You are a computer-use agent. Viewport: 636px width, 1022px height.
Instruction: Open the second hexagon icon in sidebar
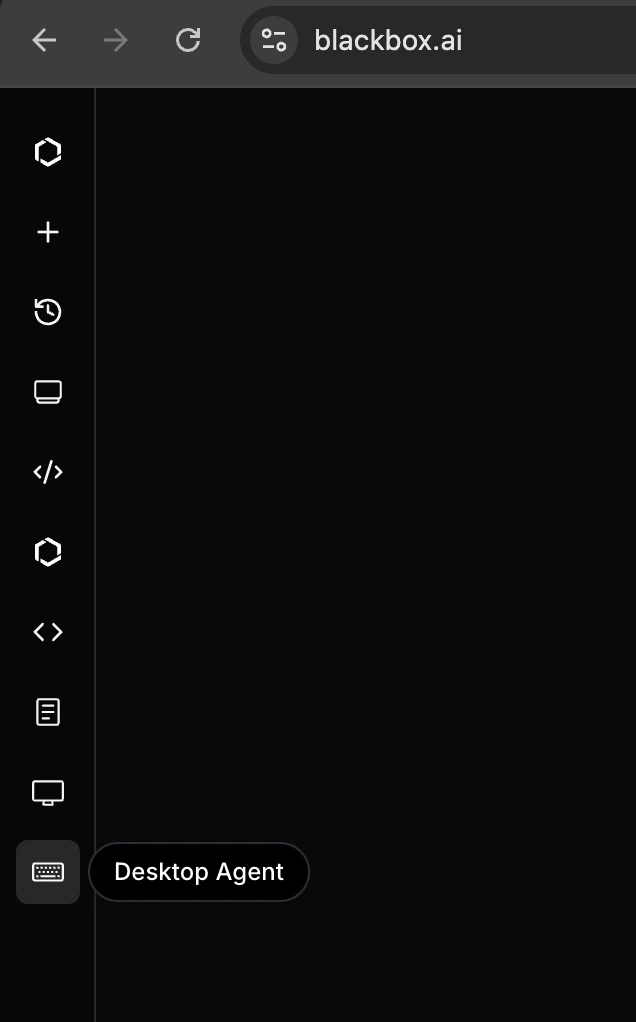(48, 552)
